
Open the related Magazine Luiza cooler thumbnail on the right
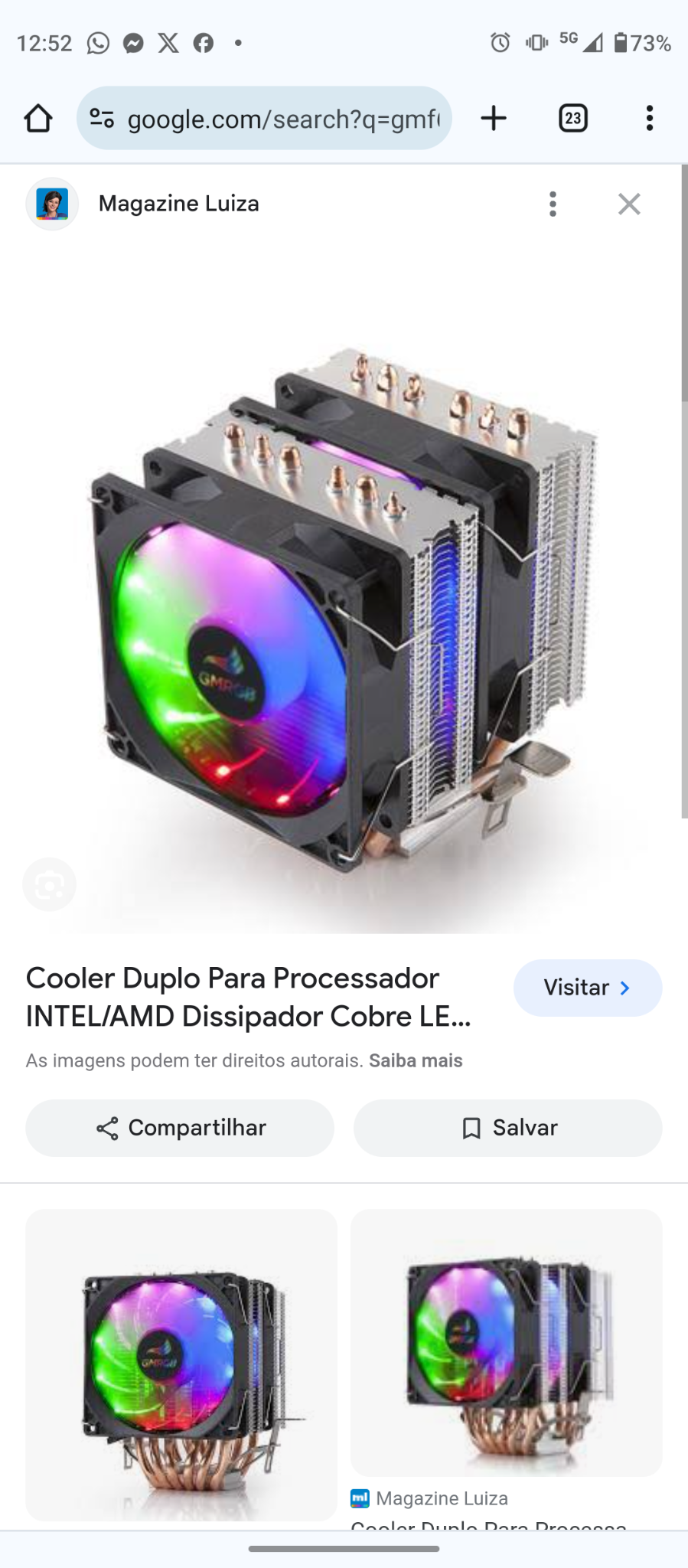506,1343
